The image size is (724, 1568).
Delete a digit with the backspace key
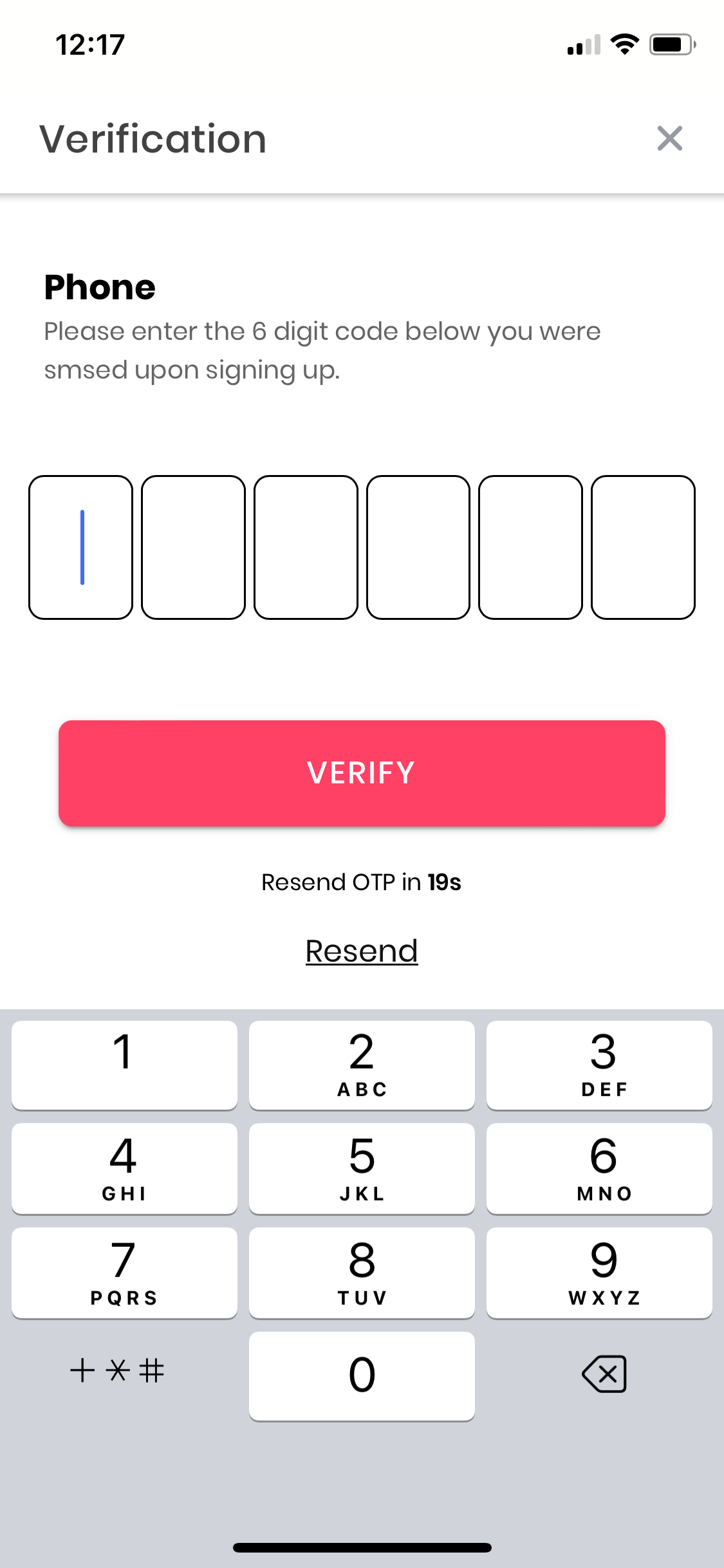pos(604,1374)
